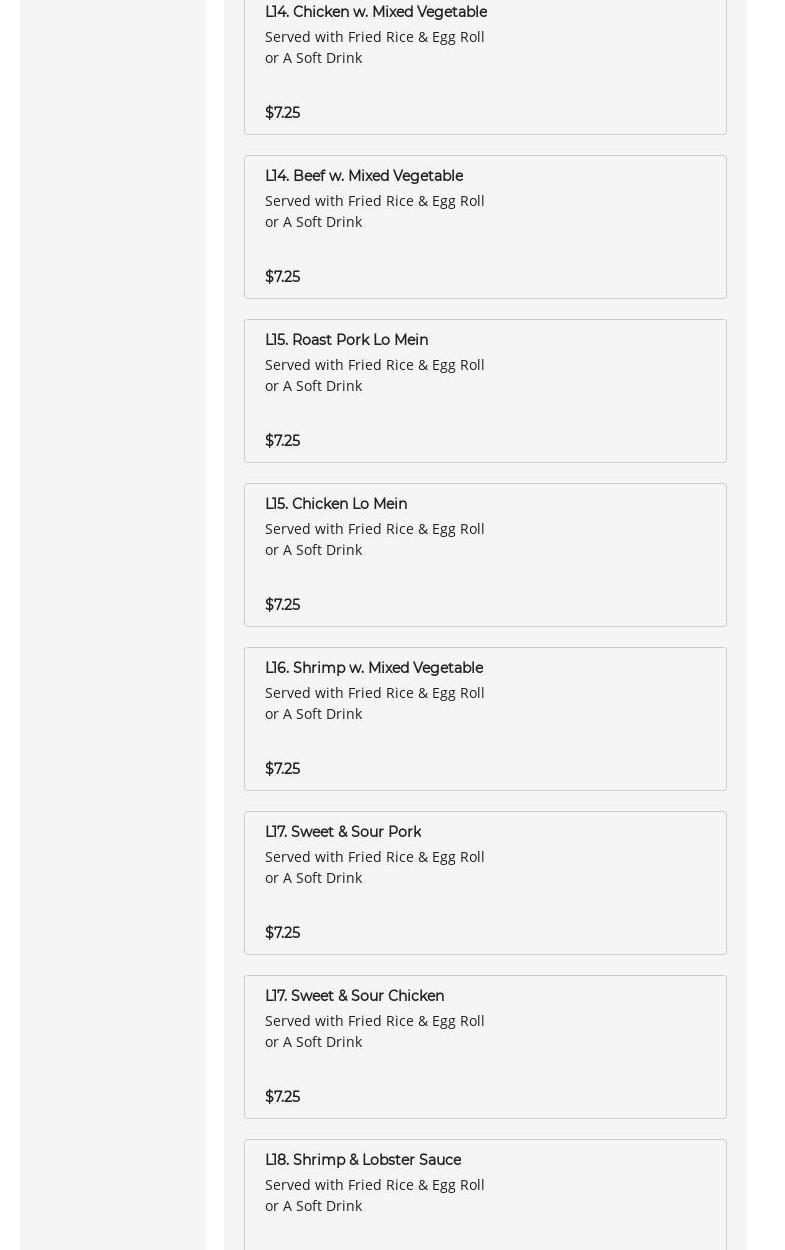Viewport: 785px width, 1250px height.
Task: Open L18. Shrimp & Lobster Sauce
Action: click(x=485, y=1195)
